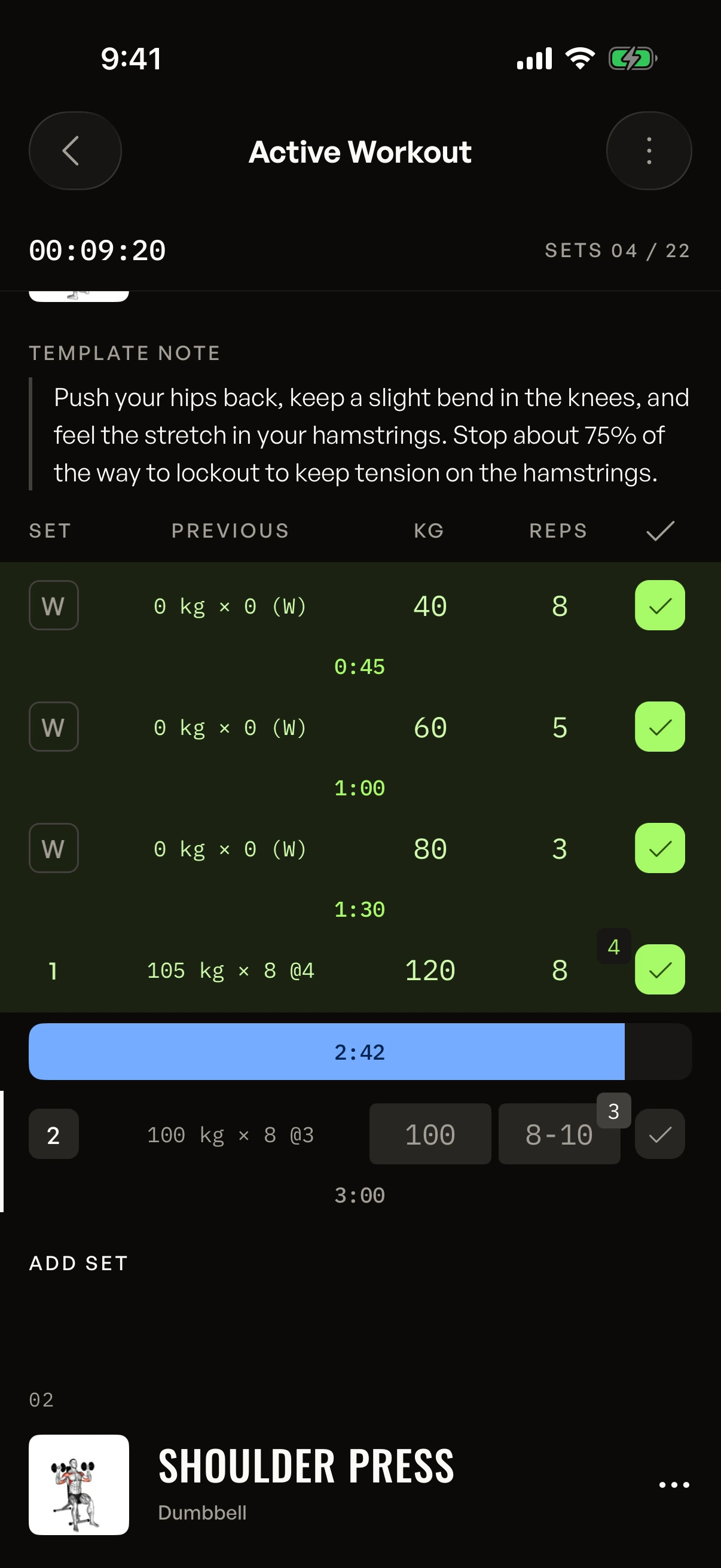Edit the 8-10 reps field for set 2
The width and height of the screenshot is (721, 1568).
(559, 1134)
